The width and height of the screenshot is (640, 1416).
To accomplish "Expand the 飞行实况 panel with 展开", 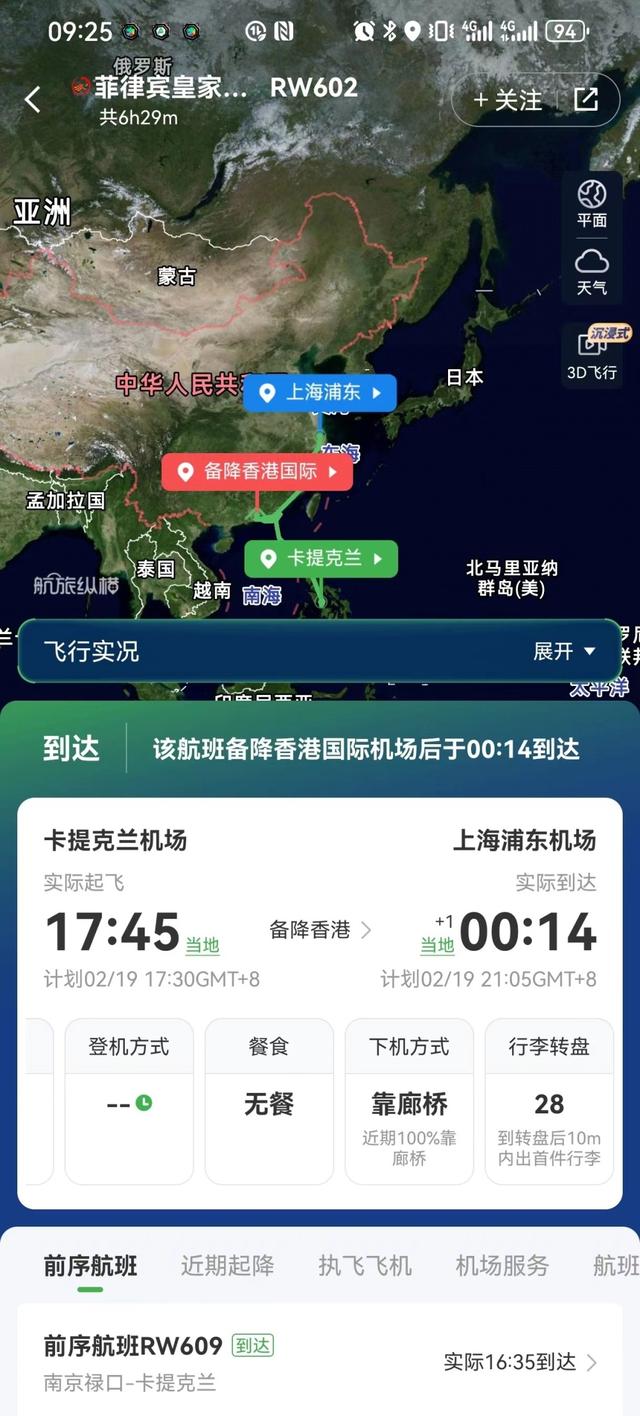I will tap(564, 651).
